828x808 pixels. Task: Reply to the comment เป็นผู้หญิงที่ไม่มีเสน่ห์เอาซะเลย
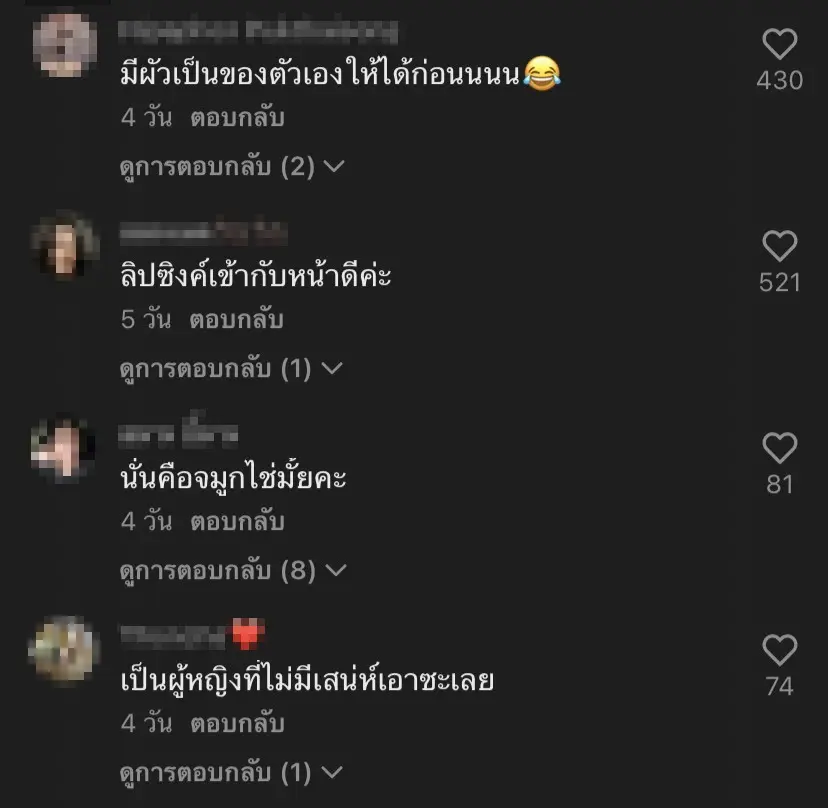[x=238, y=723]
